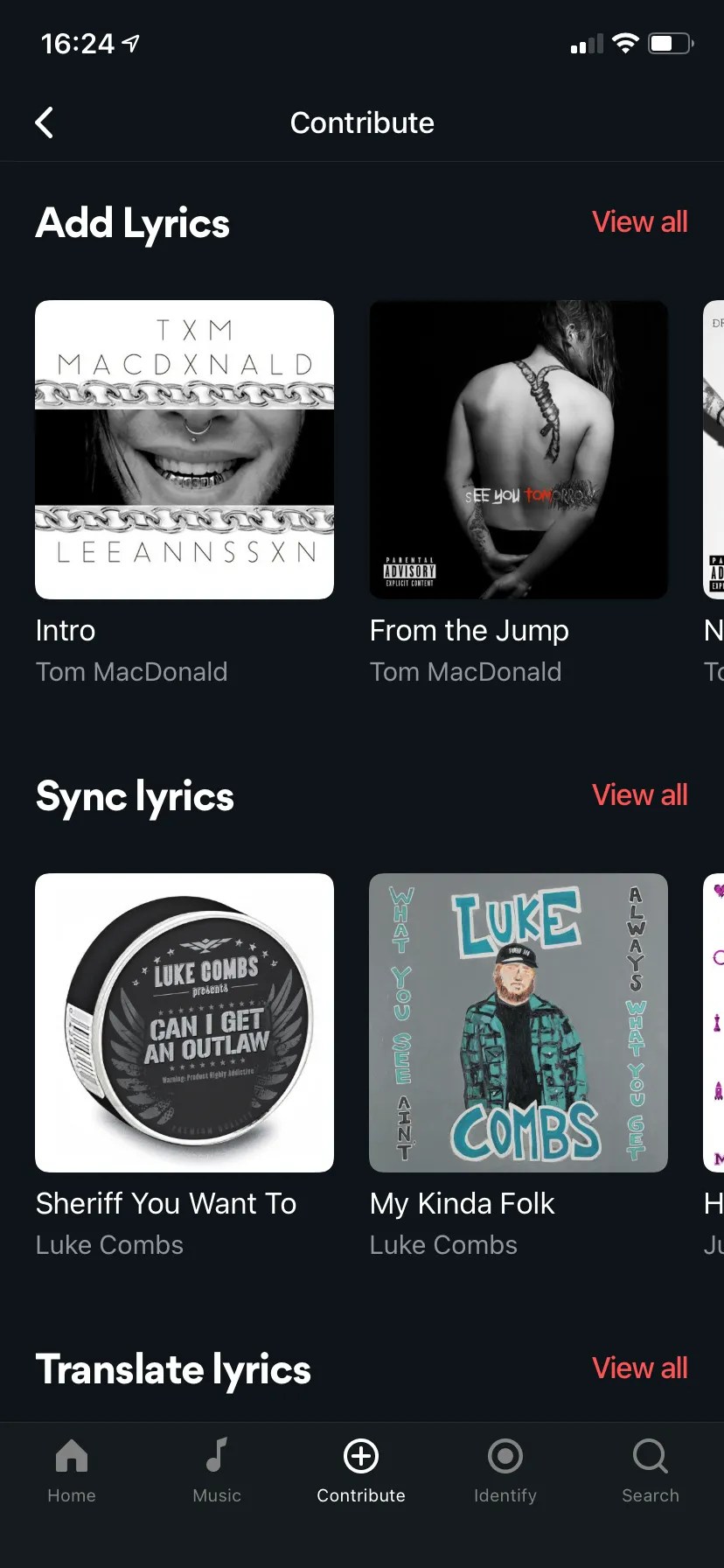The image size is (724, 1568).
Task: Open Search via the magnifier icon
Action: [x=651, y=1458]
